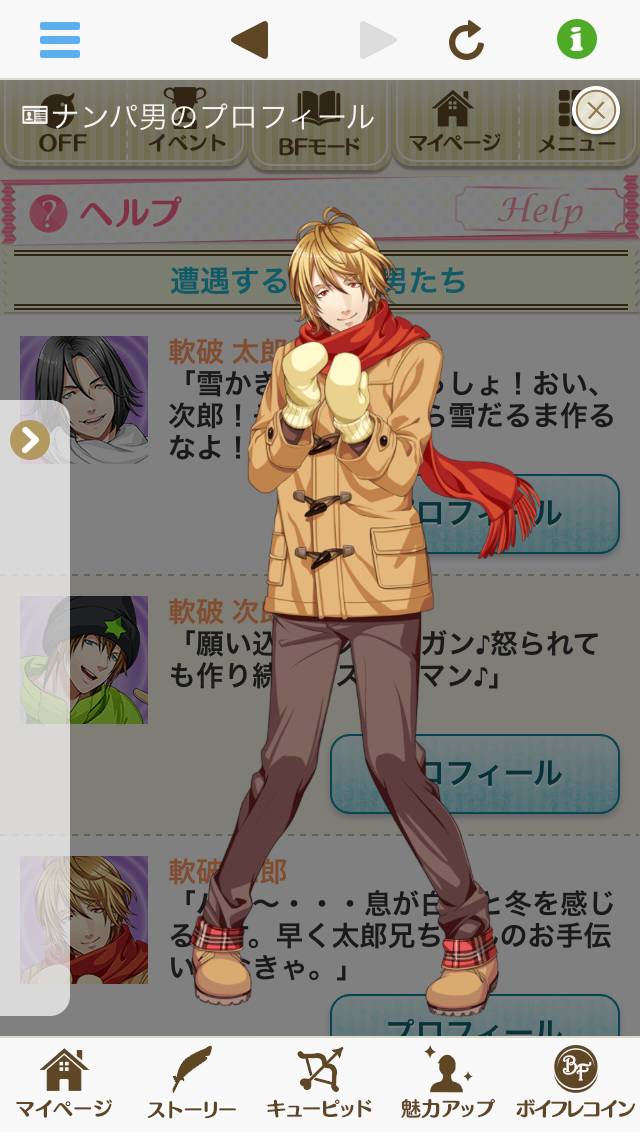Open the ボイフレコイン tab

point(575,1085)
